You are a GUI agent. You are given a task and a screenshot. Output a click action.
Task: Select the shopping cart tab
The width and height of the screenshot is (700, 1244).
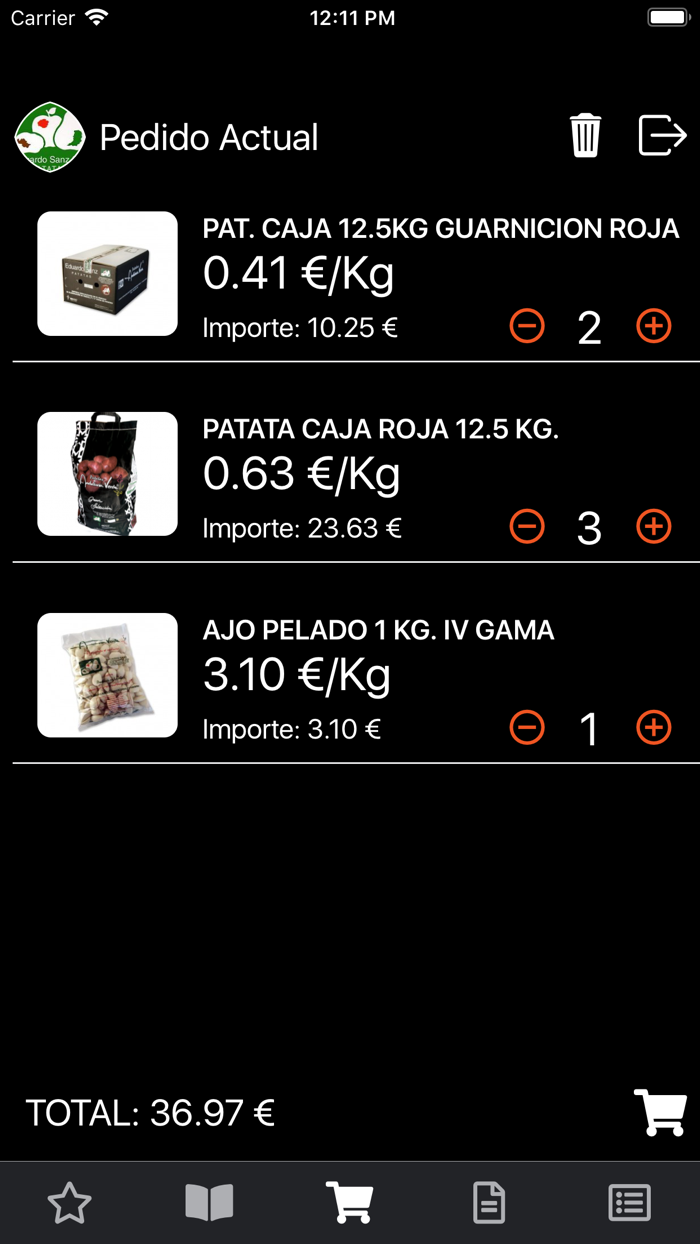tap(349, 1203)
